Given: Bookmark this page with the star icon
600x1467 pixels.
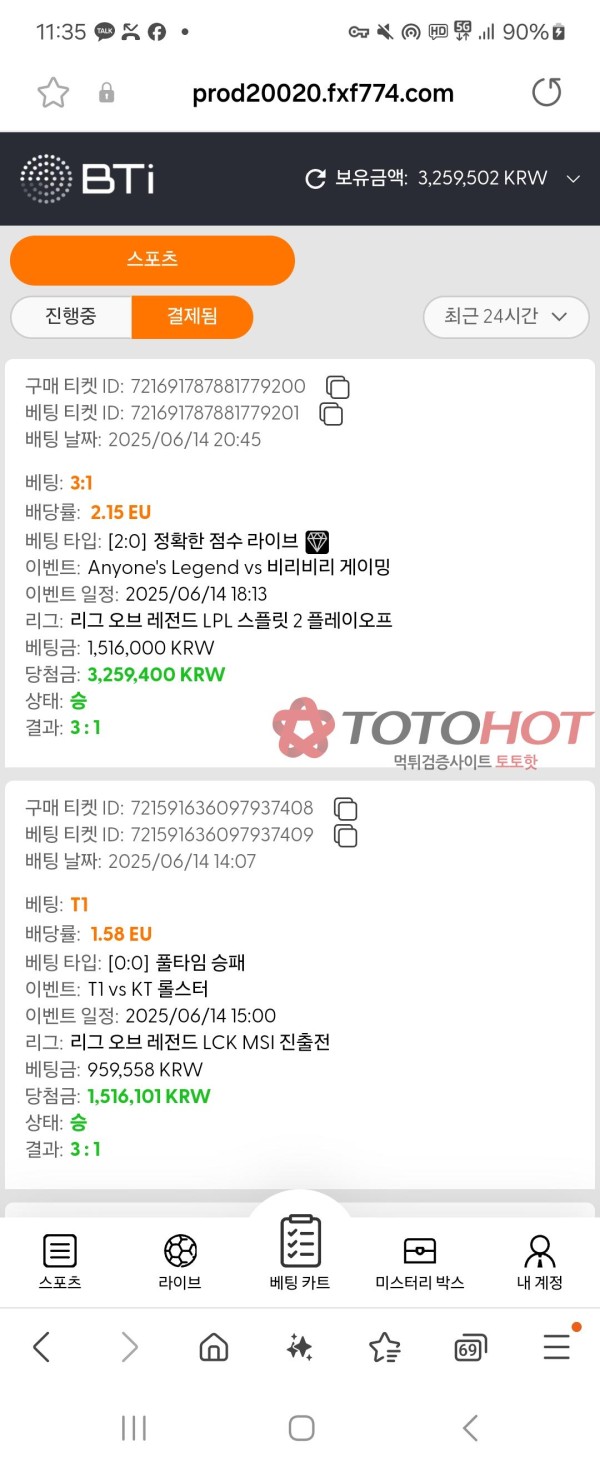Looking at the screenshot, I should coord(53,93).
